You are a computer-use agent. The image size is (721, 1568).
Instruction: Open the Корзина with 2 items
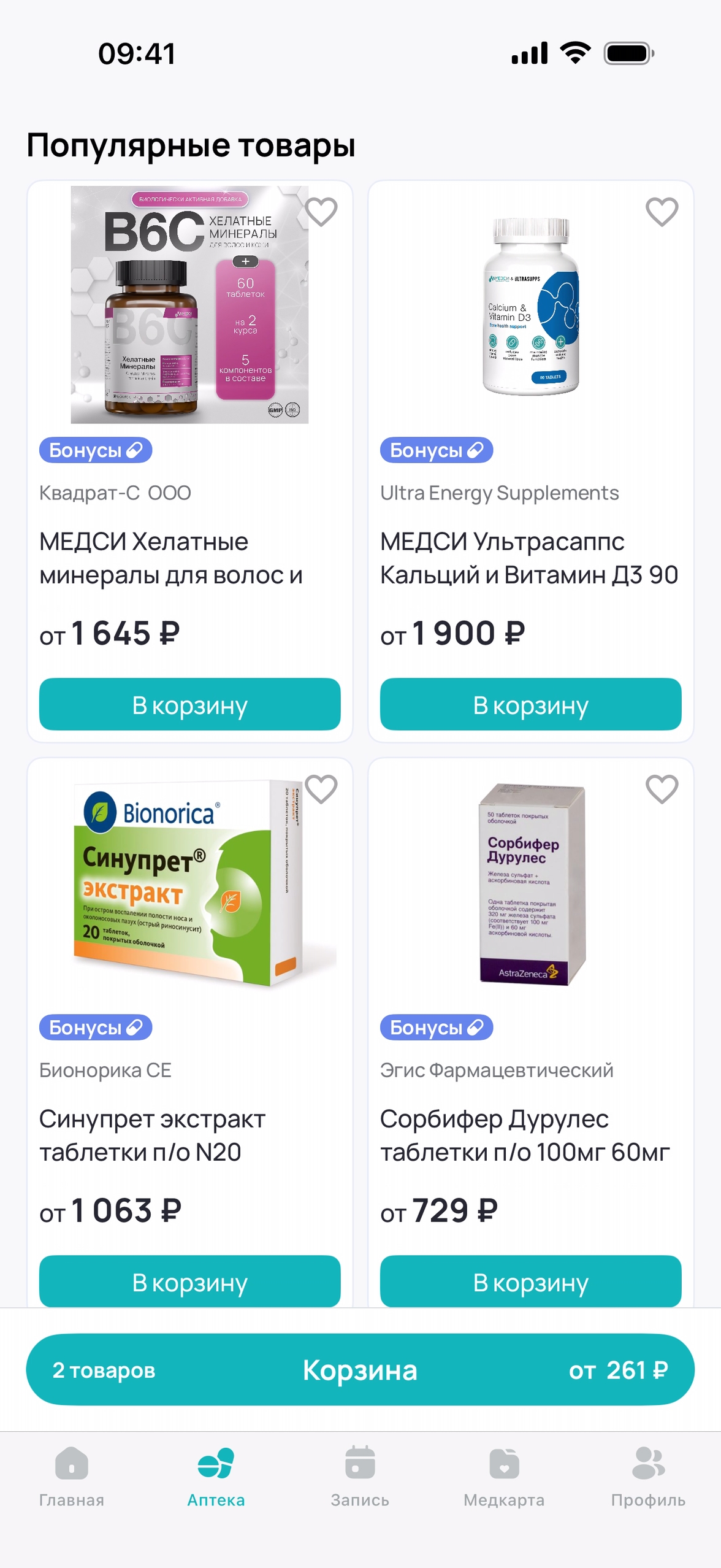(360, 1369)
